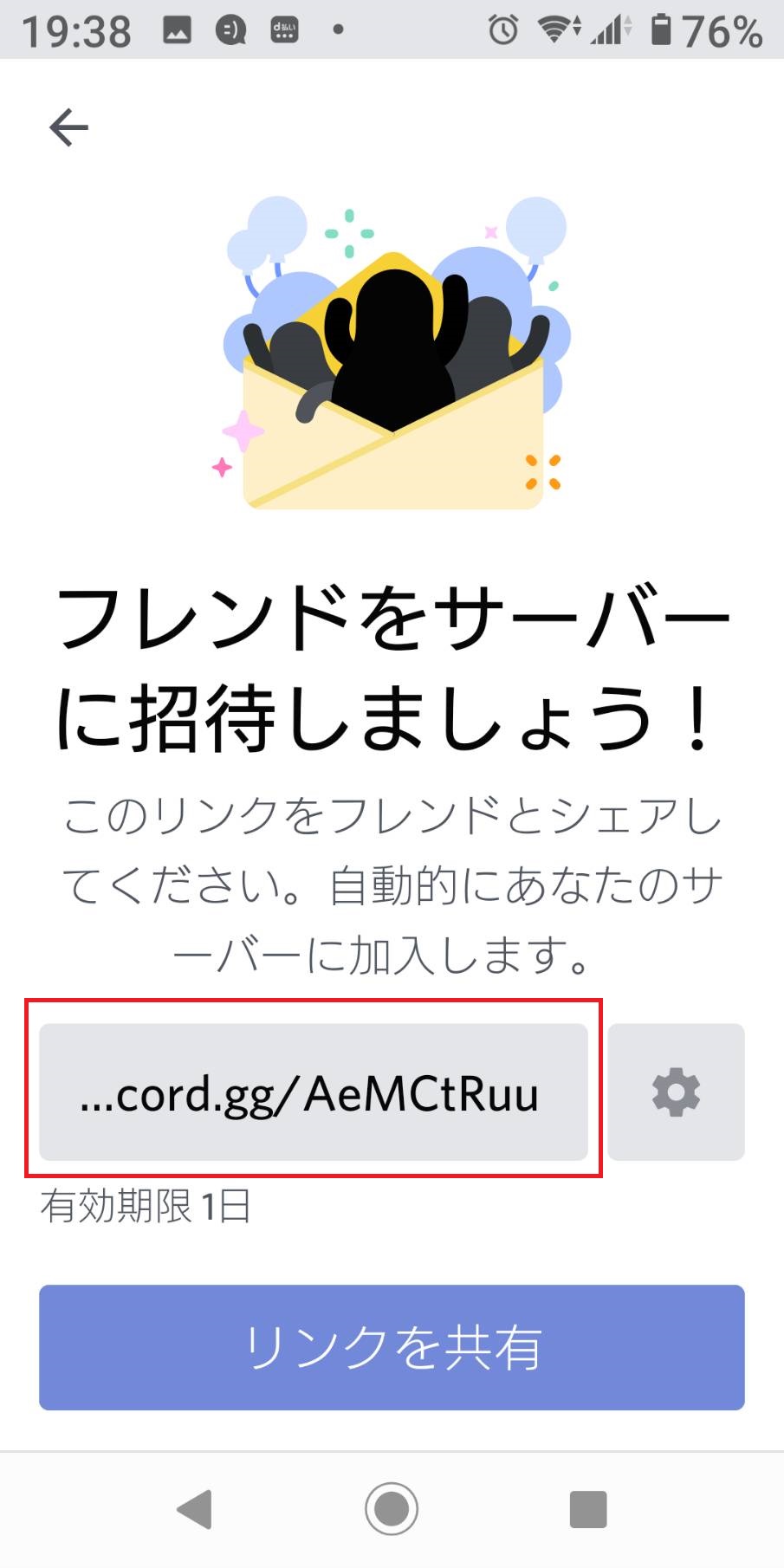Tap the リンクを共有 button
This screenshot has height=1568, width=784.
[392, 1347]
